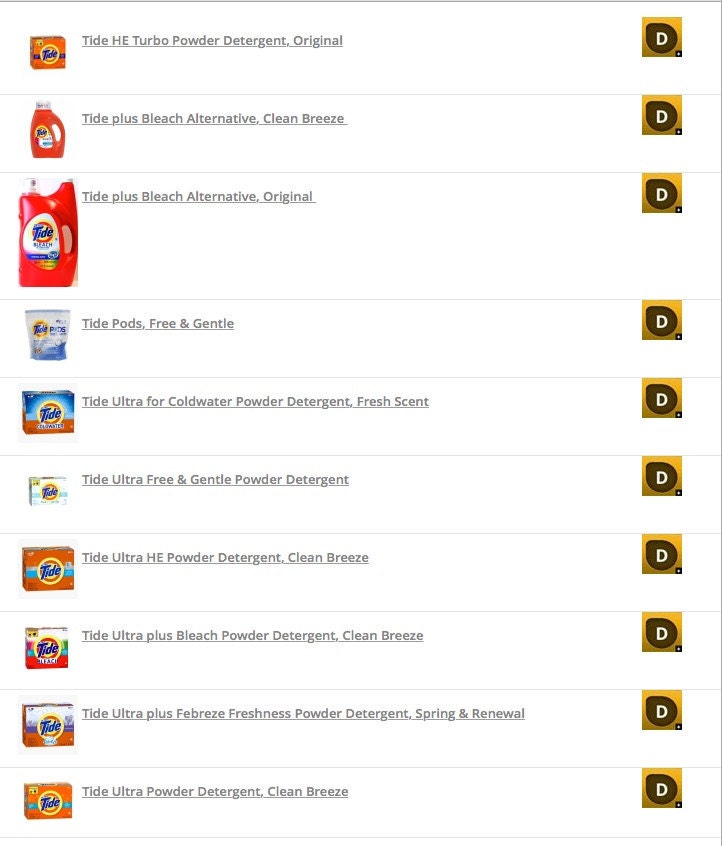722x846 pixels.
Task: Open Tide plus Bleach Alternative, Clean Breeze link
Action: pyautogui.click(x=214, y=119)
